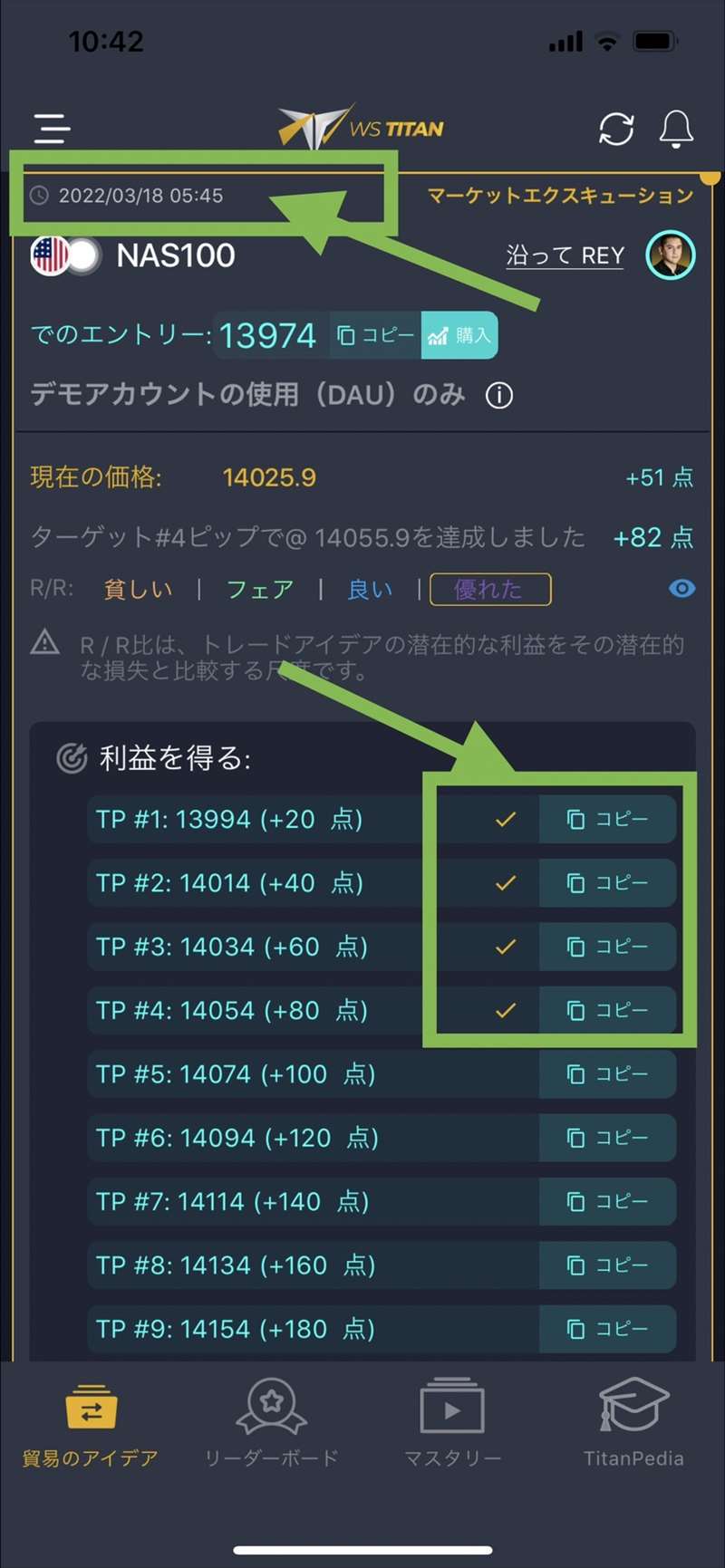
Task: Copy TP #8 value 14134
Action: pyautogui.click(x=607, y=1265)
